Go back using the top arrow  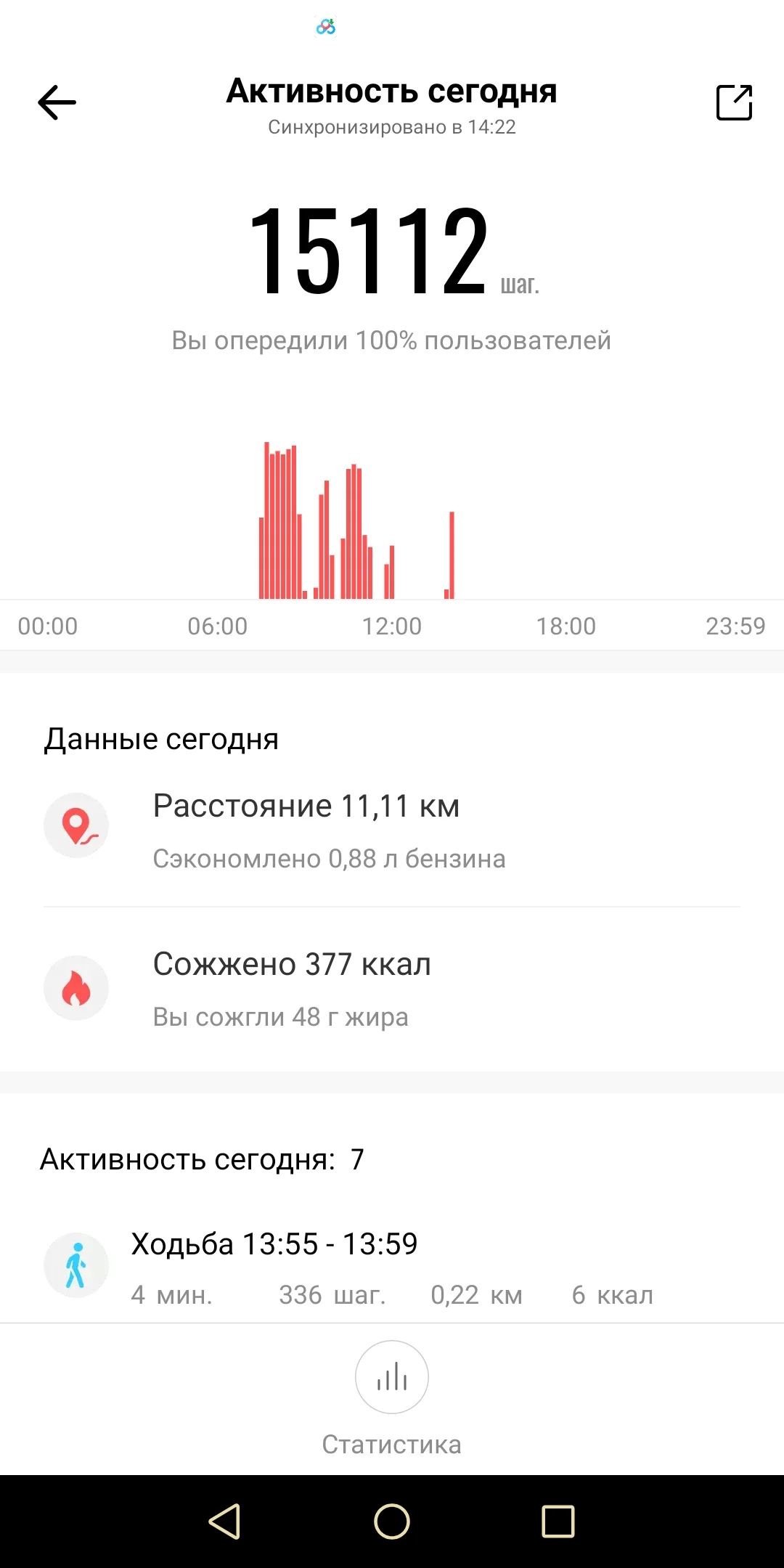(x=57, y=102)
